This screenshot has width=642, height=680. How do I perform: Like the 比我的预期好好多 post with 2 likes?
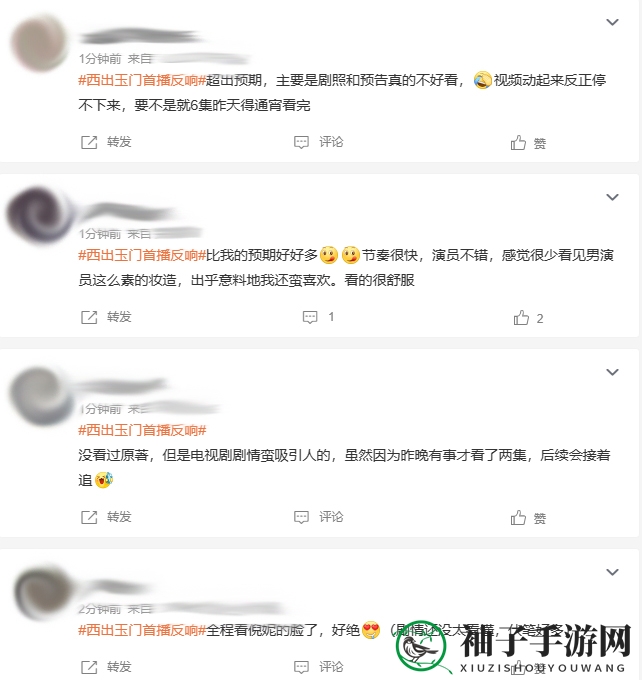(528, 318)
